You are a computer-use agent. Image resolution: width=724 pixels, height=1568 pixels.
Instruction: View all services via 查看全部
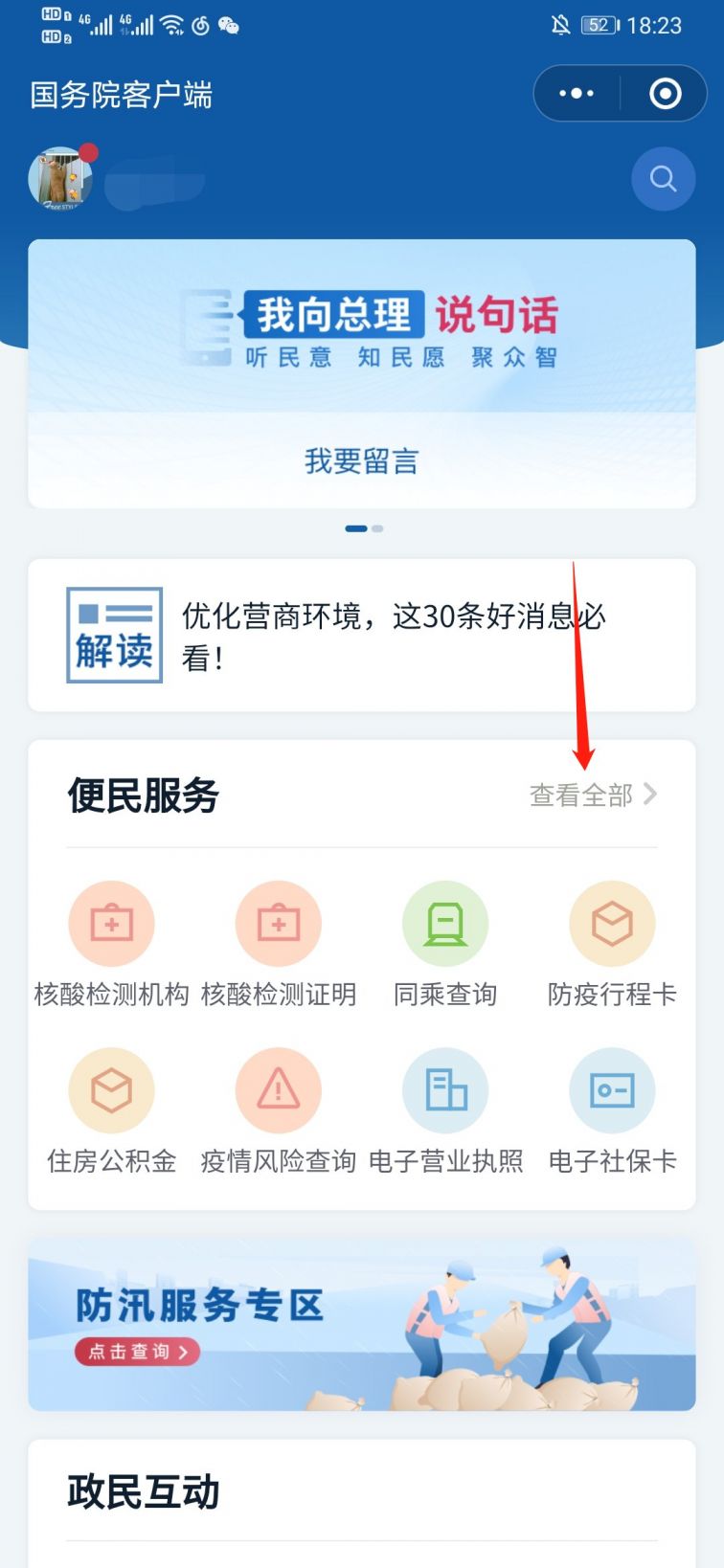(x=593, y=795)
